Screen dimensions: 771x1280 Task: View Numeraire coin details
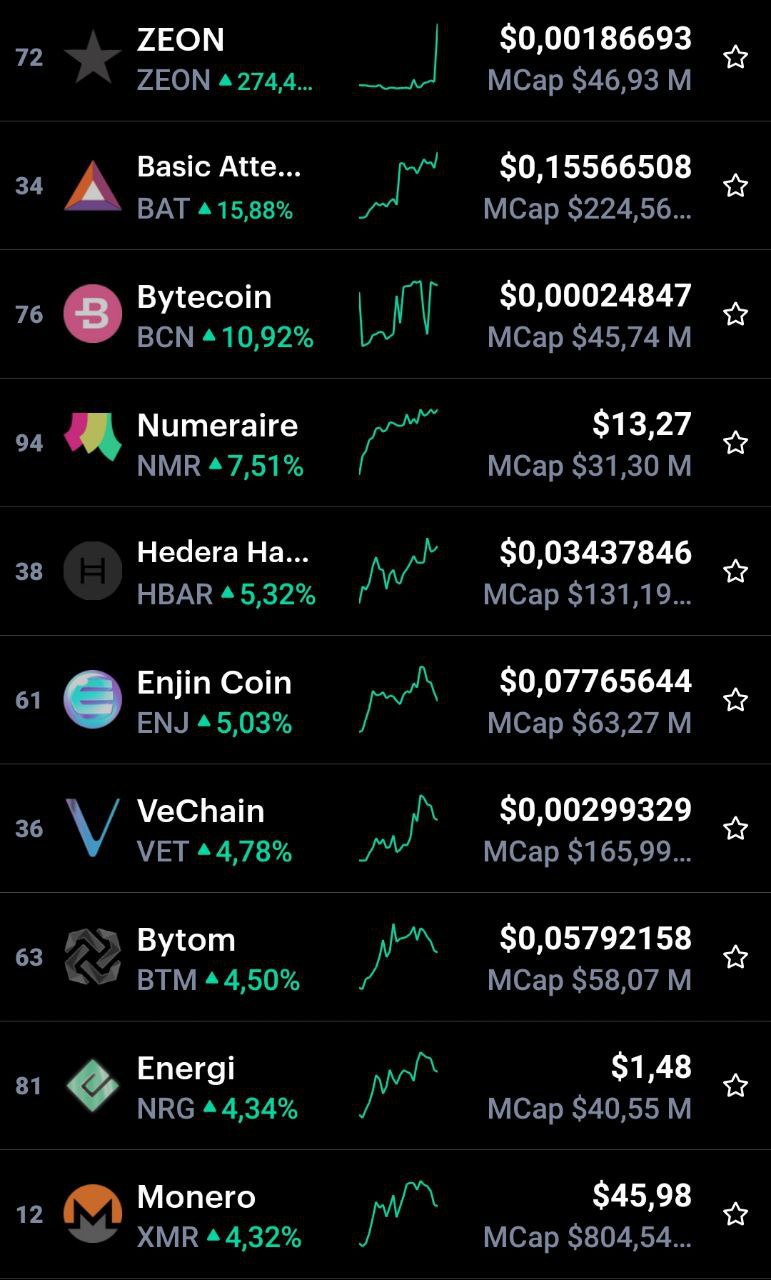pos(385,443)
